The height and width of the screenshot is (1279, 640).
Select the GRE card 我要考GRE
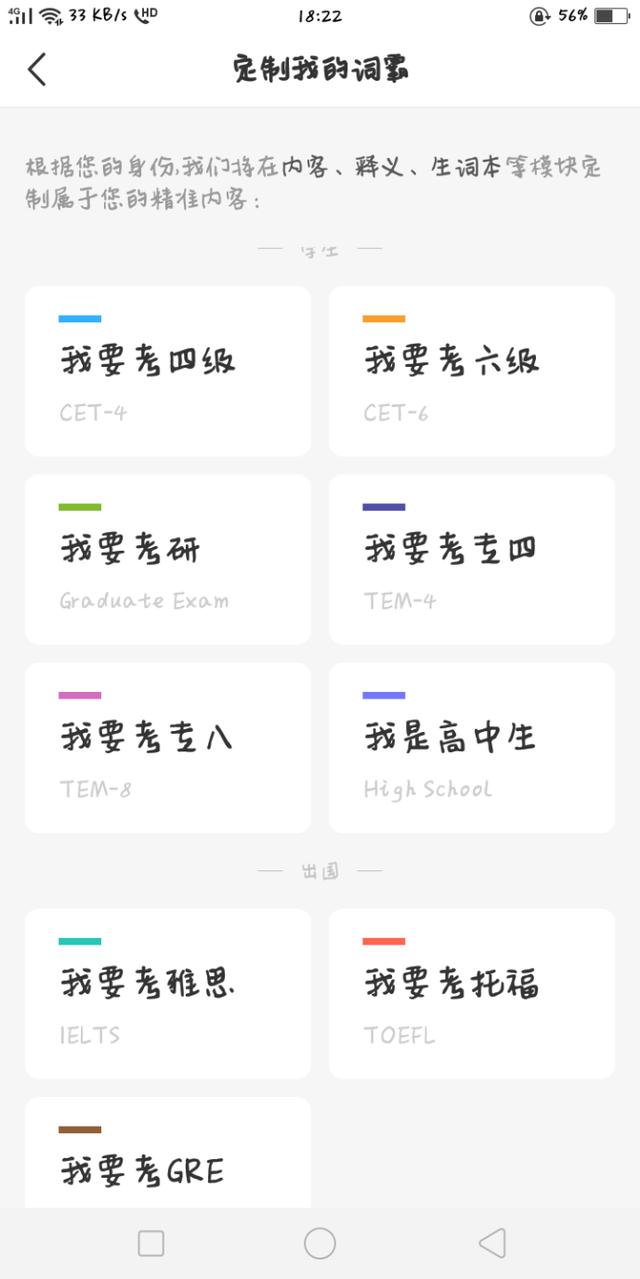click(x=168, y=1153)
